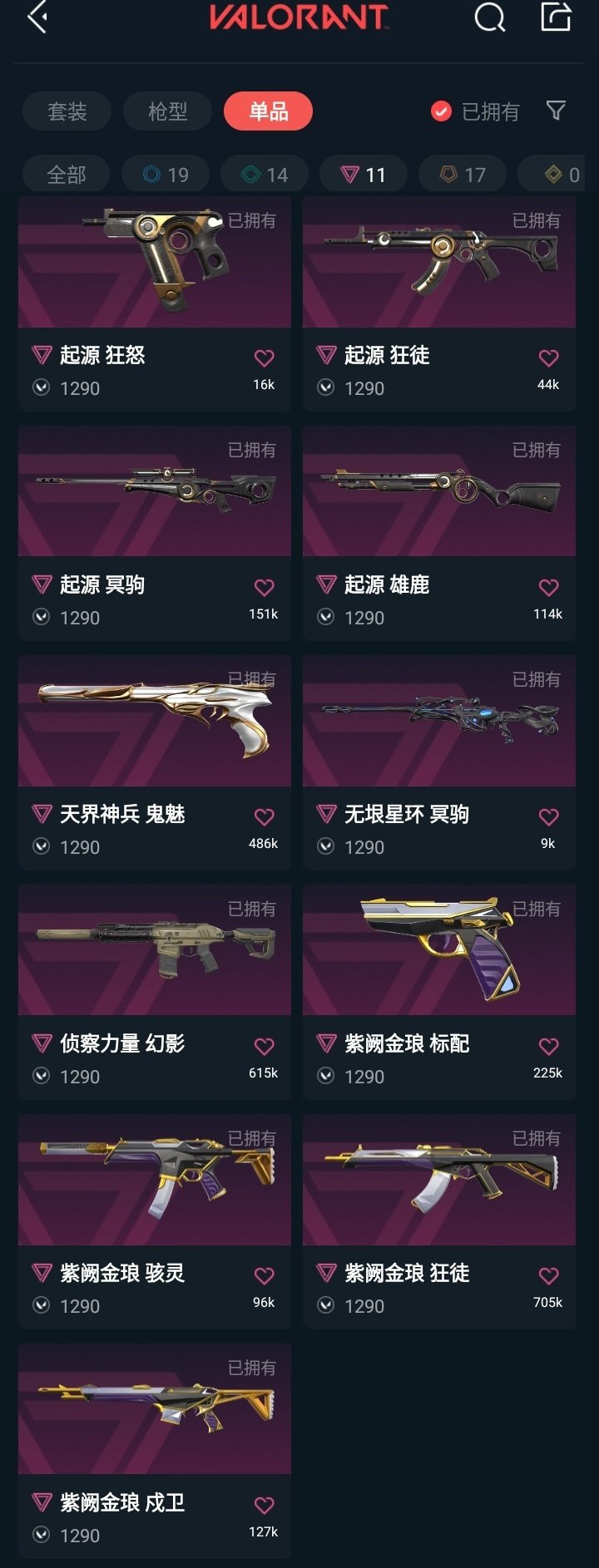Share this page via the share icon

556,17
